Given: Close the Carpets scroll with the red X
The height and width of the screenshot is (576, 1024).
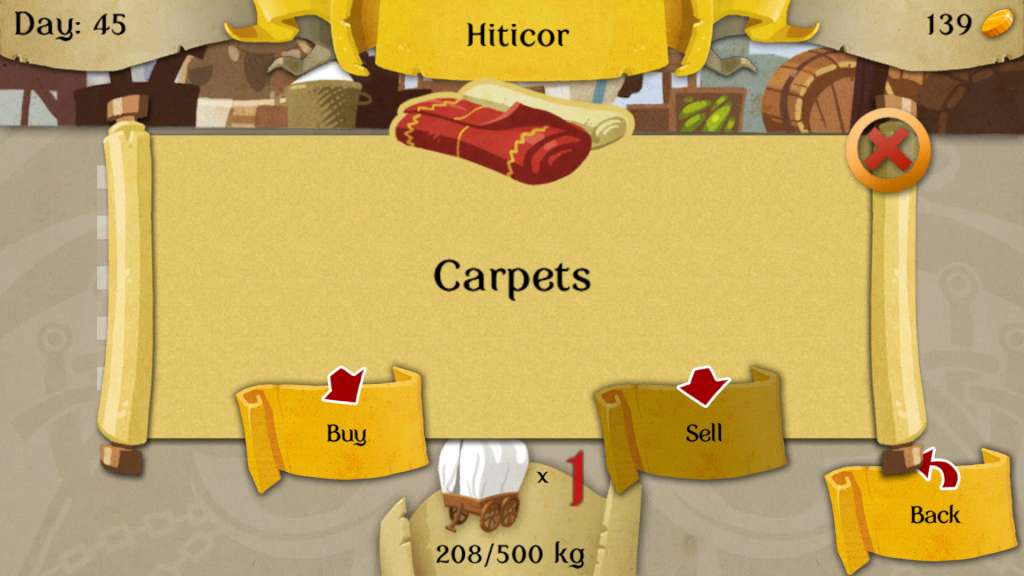Looking at the screenshot, I should tap(888, 153).
